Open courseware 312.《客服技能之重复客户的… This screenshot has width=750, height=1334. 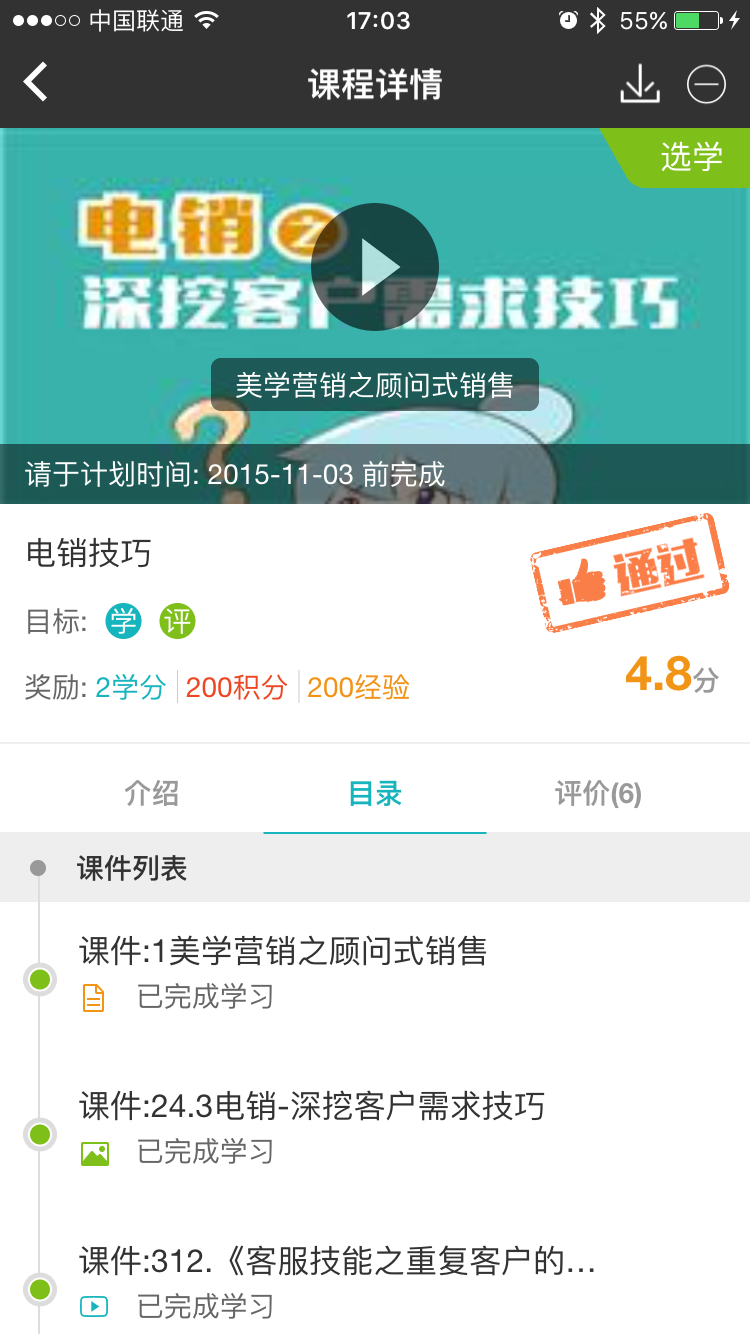337,1262
